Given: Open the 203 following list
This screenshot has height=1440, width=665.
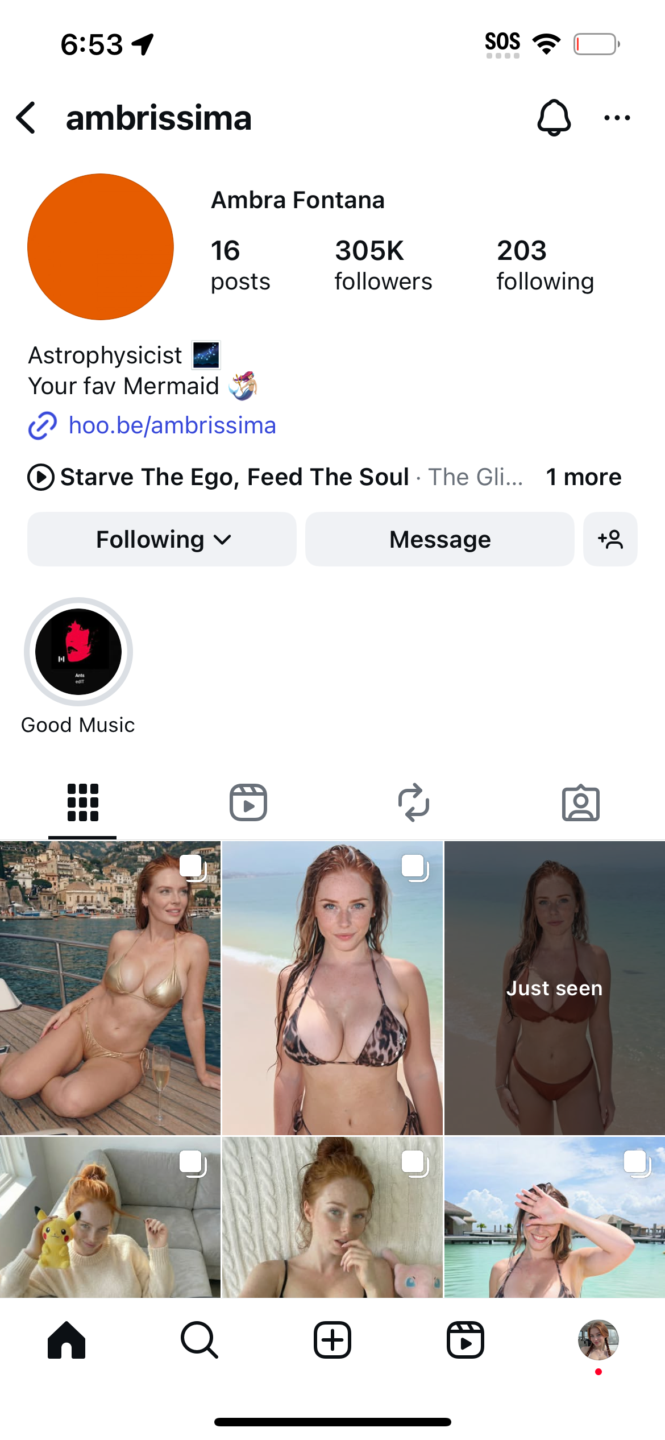Looking at the screenshot, I should pos(544,265).
